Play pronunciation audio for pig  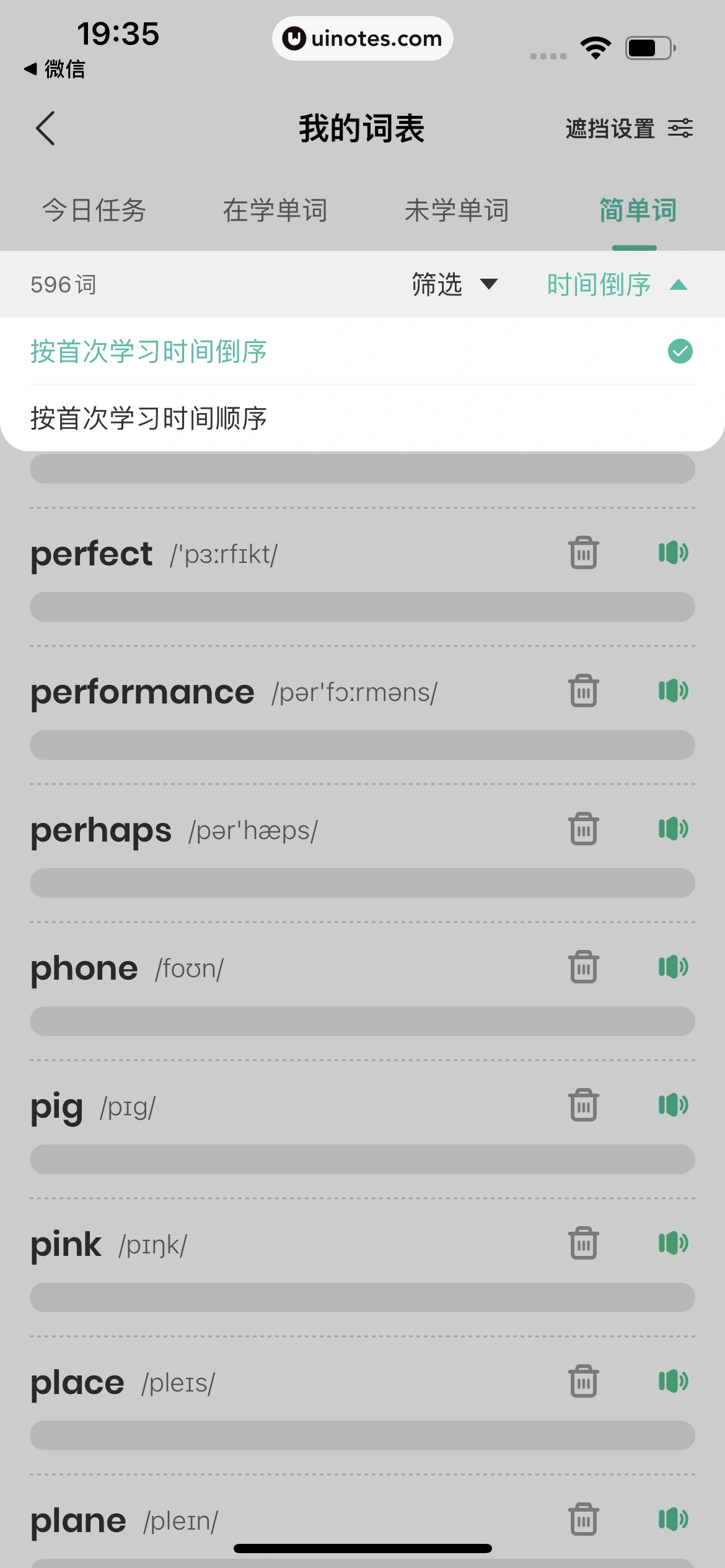coord(674,1105)
